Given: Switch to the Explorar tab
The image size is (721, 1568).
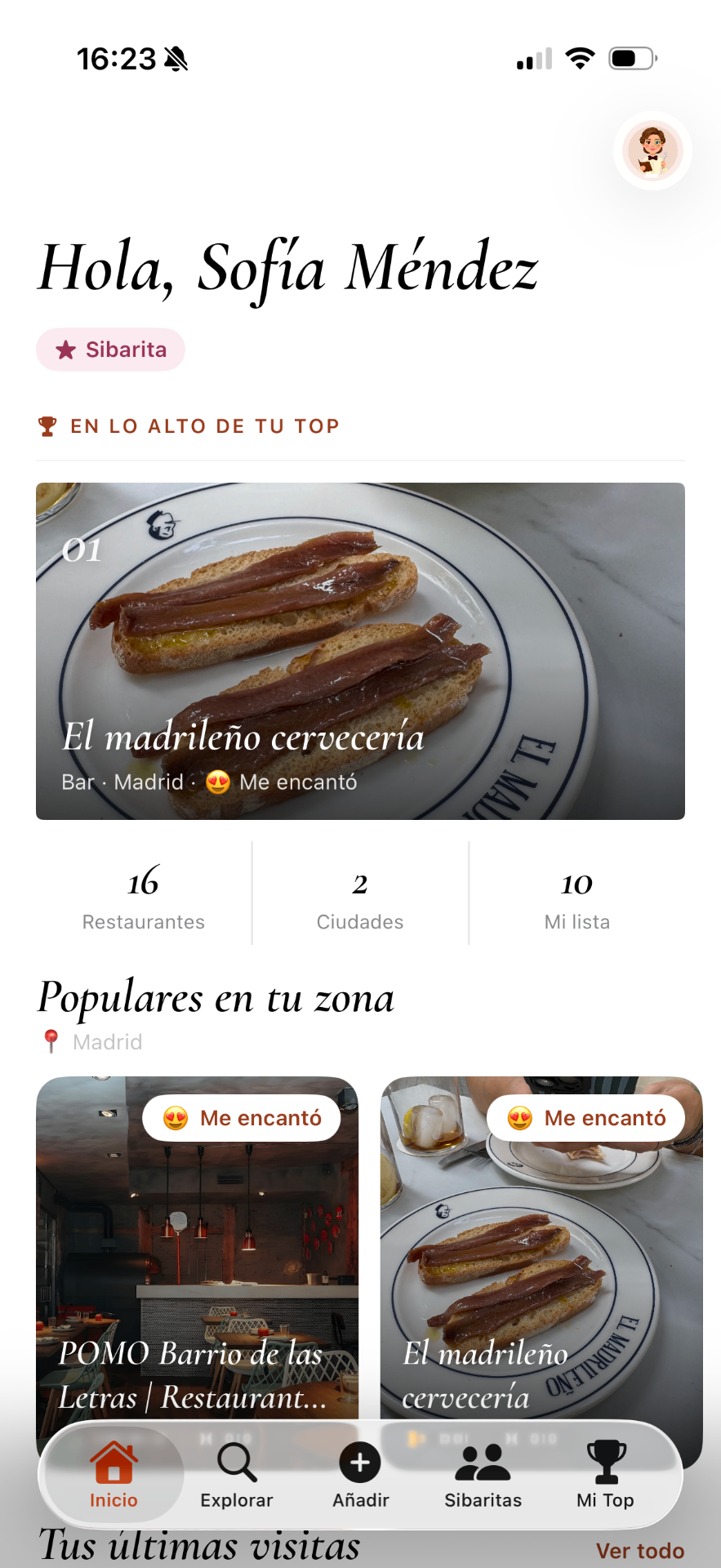Looking at the screenshot, I should [x=237, y=1475].
